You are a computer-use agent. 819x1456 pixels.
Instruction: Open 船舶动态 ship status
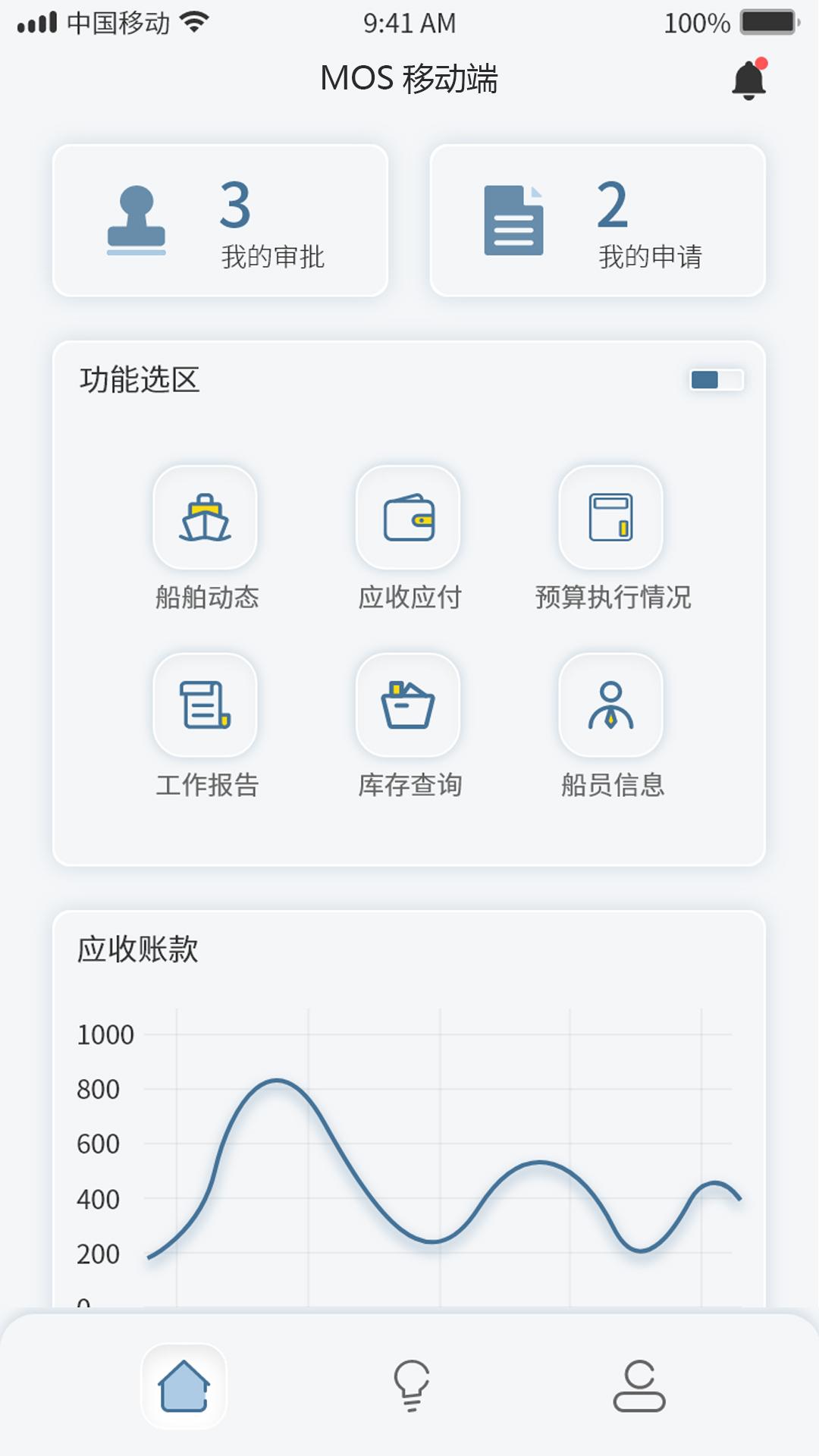click(206, 518)
